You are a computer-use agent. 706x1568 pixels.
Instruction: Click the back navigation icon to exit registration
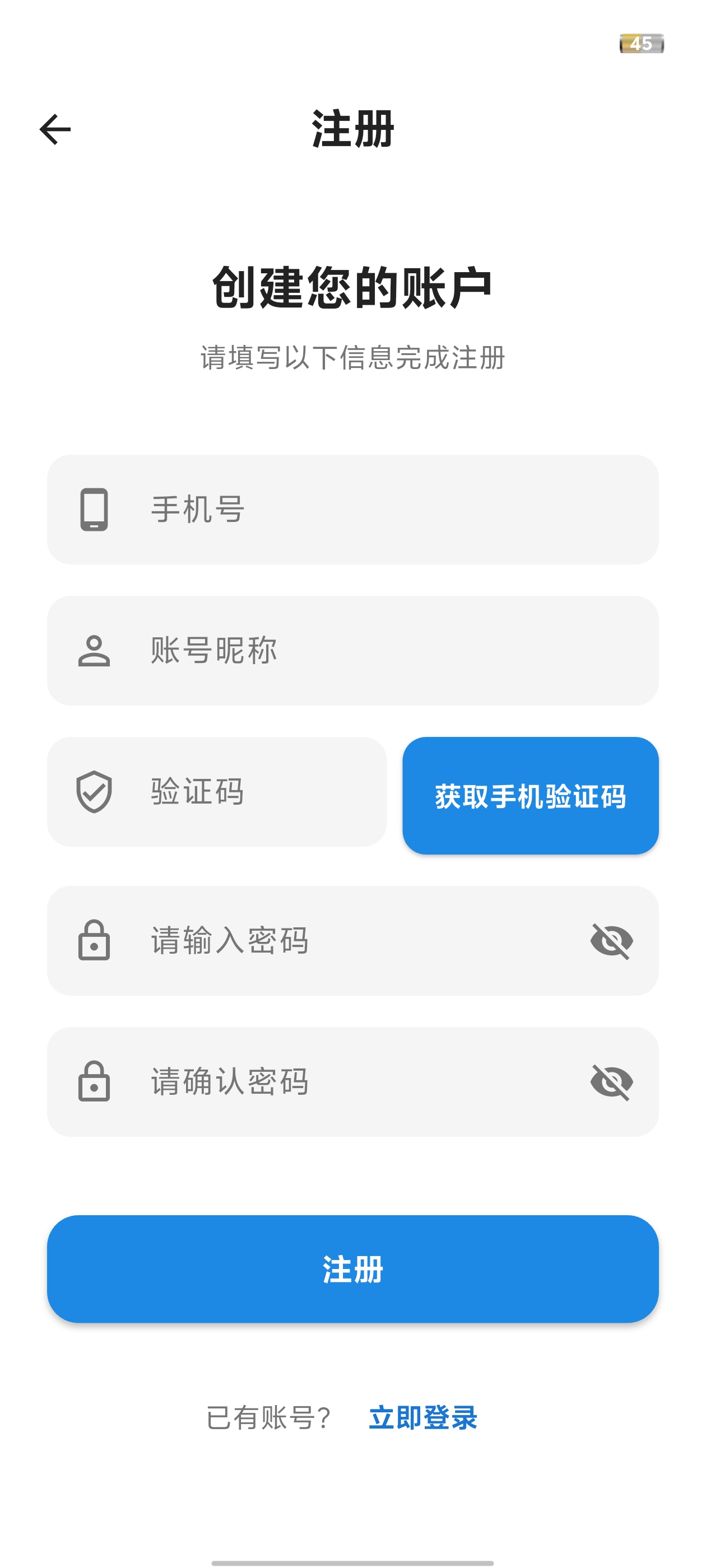click(55, 130)
